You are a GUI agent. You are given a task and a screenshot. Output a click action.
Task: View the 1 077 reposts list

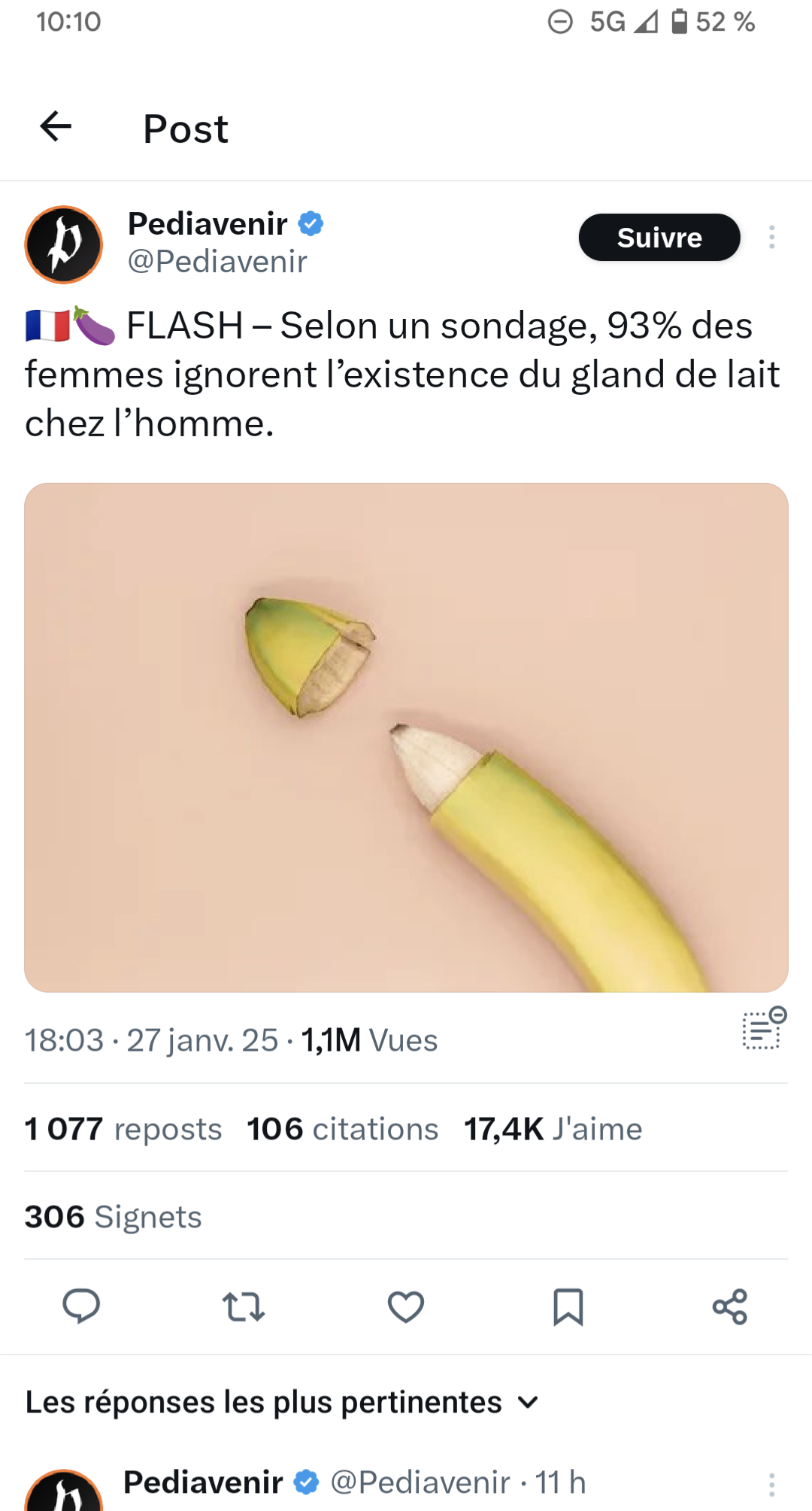click(123, 1129)
